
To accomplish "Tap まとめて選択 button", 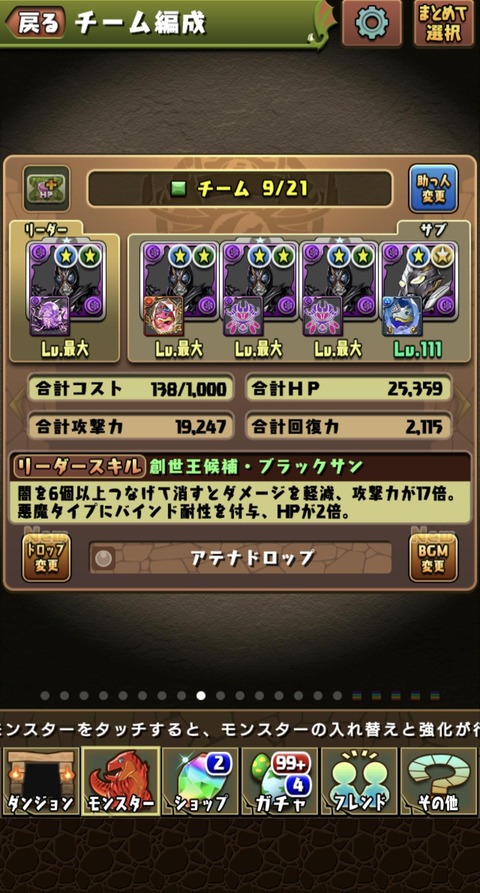I will [x=444, y=23].
